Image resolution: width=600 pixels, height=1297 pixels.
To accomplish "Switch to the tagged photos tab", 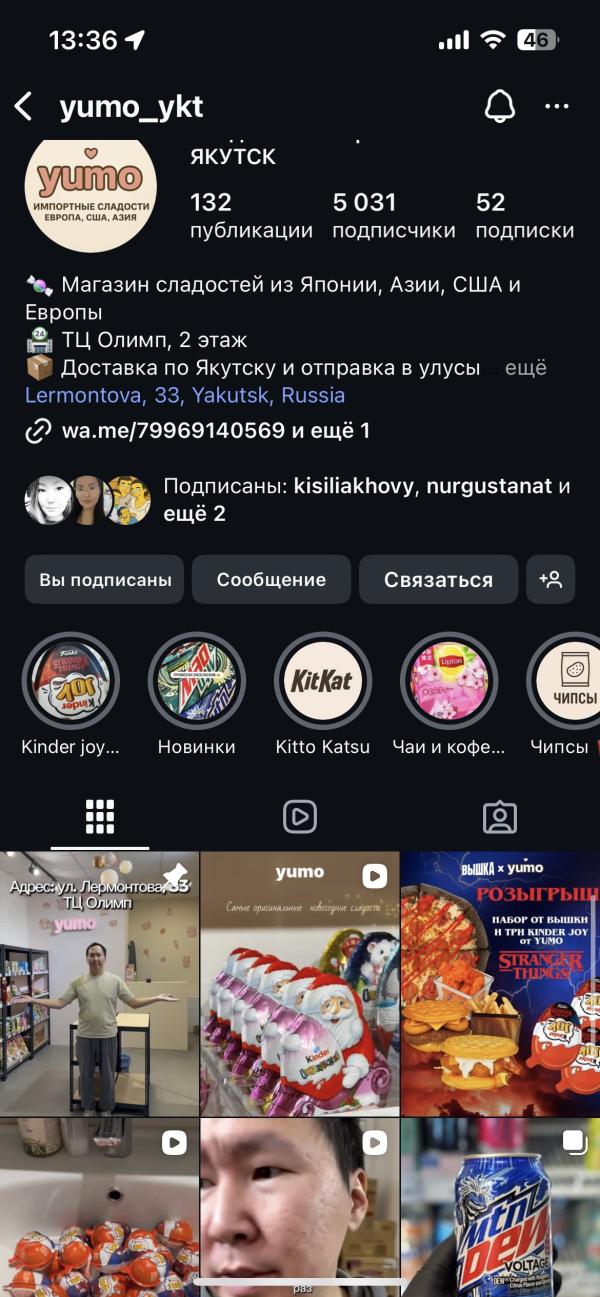I will point(500,817).
